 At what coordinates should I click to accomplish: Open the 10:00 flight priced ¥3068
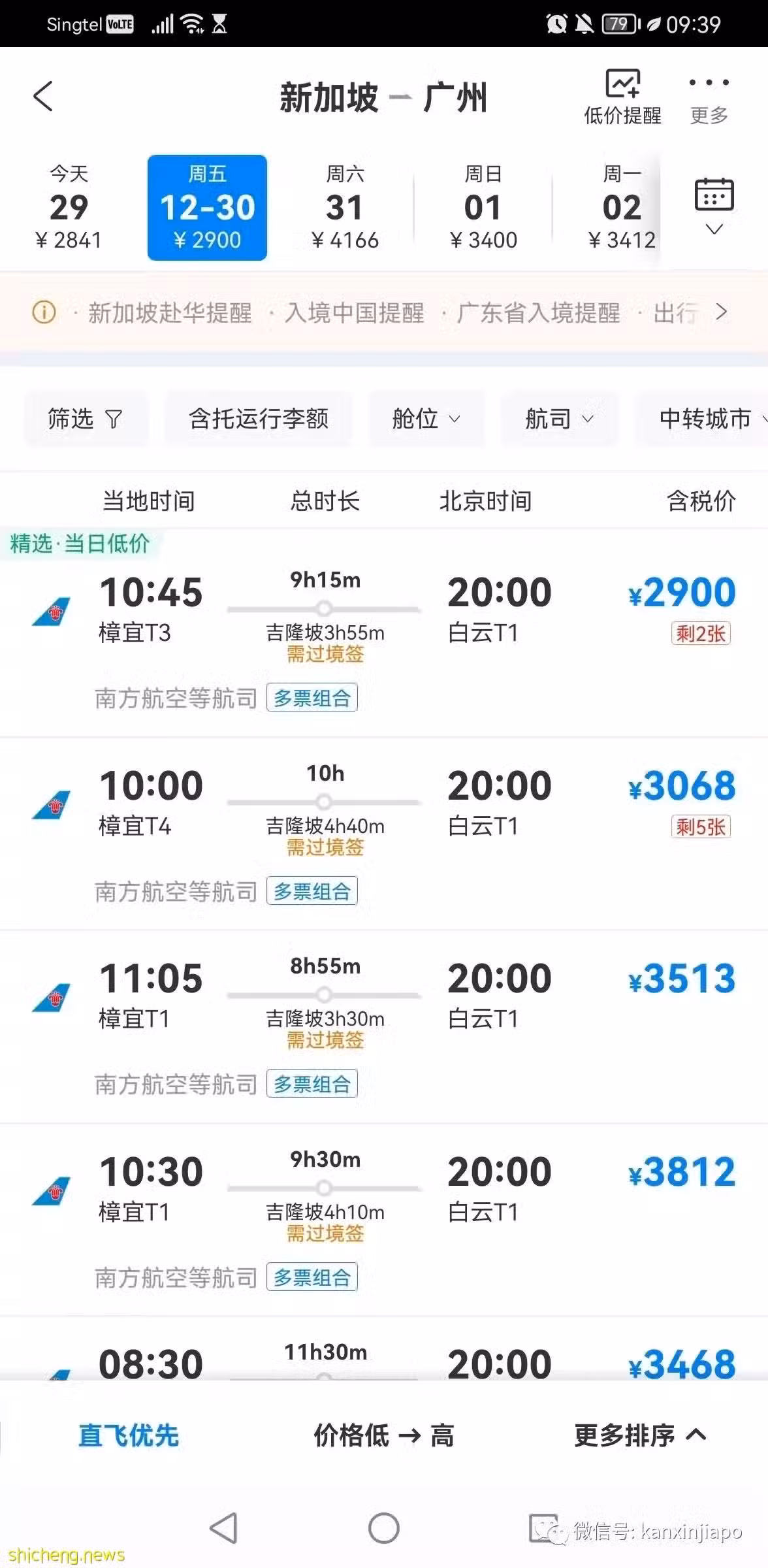click(384, 834)
